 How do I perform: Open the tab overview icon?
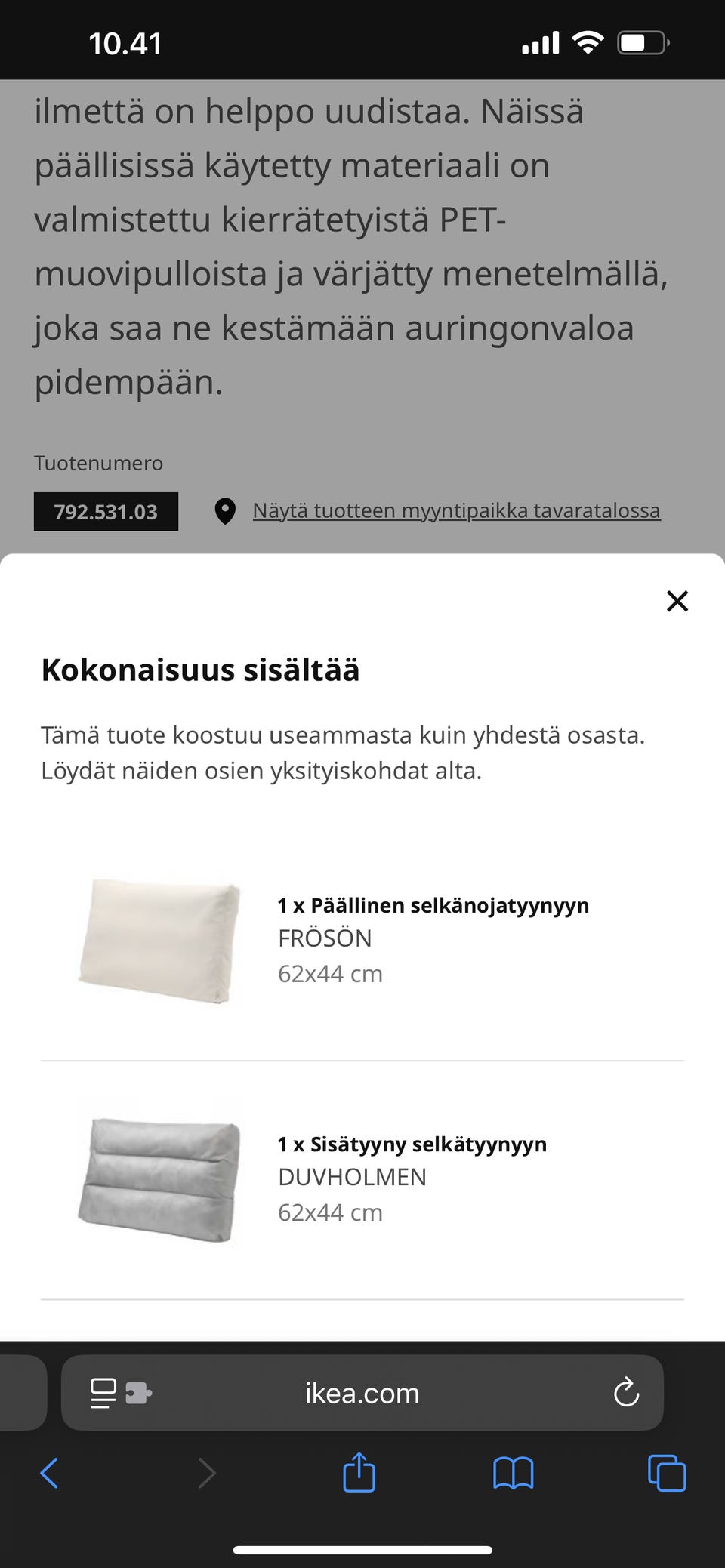point(665,1472)
